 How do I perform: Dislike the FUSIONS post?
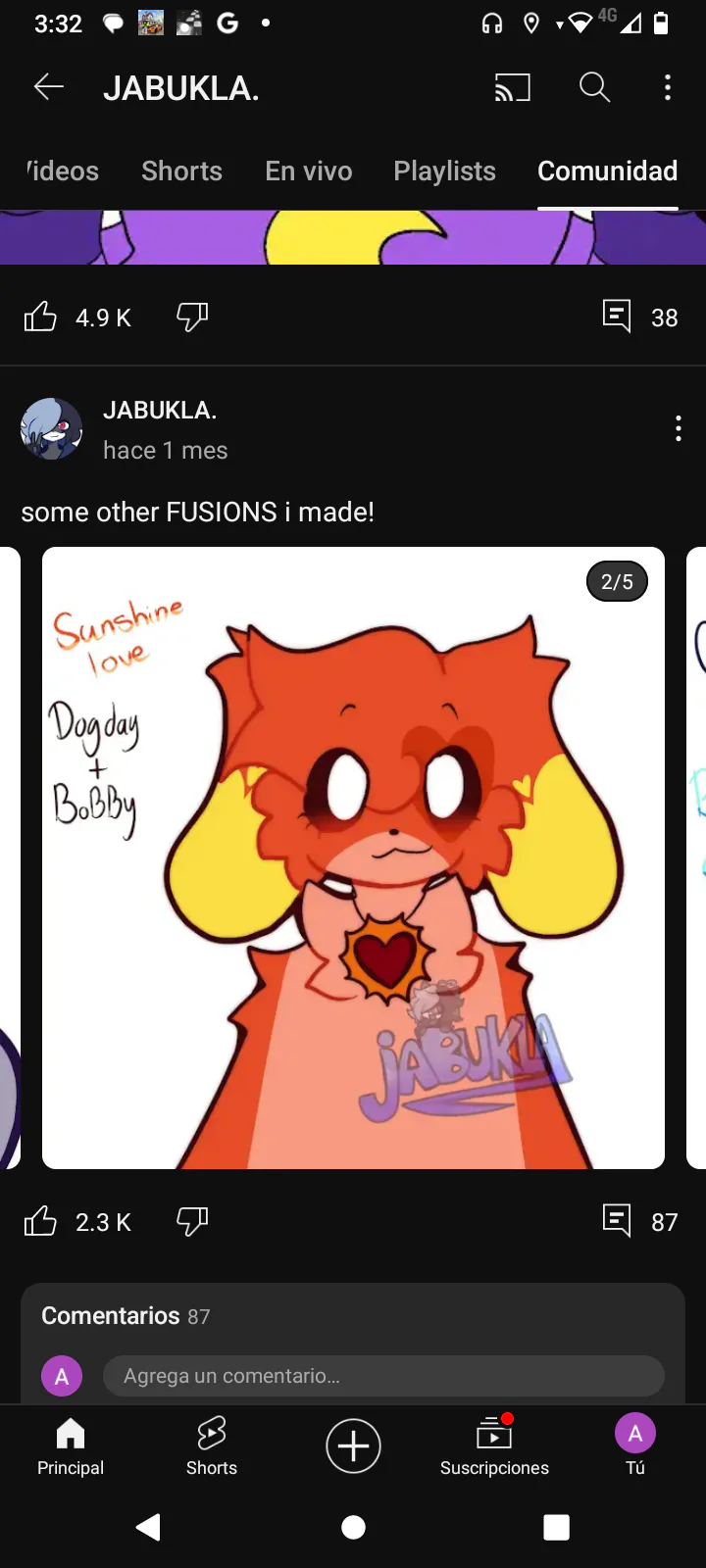click(192, 1221)
